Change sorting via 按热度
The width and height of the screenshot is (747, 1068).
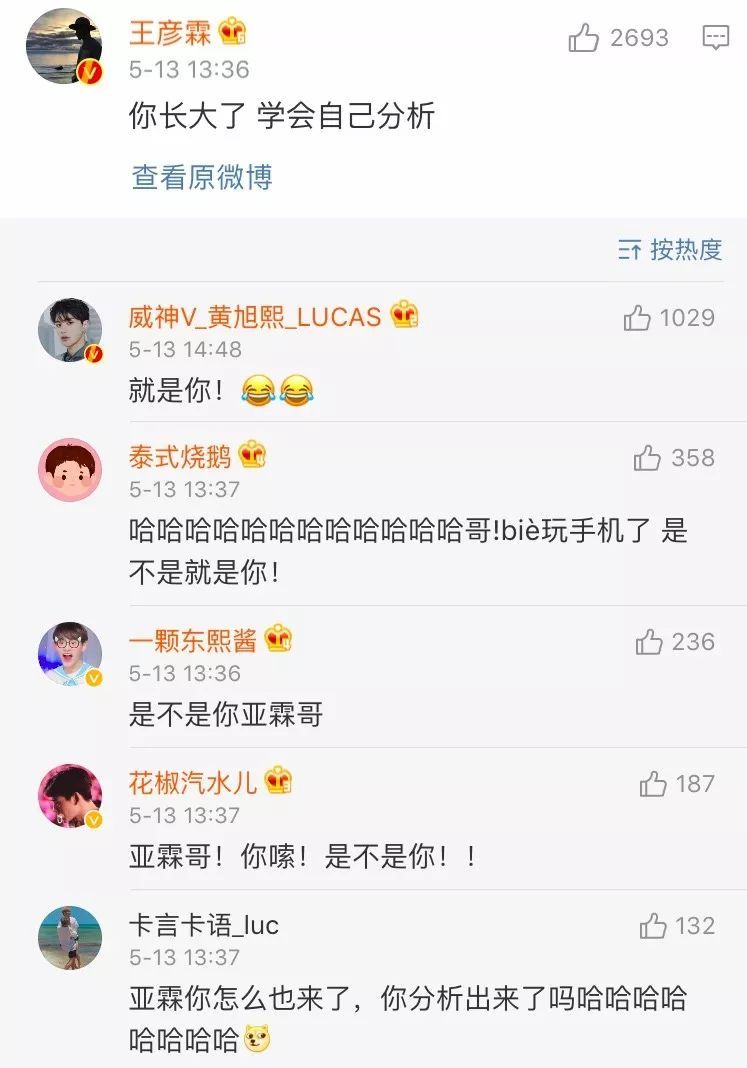point(670,250)
